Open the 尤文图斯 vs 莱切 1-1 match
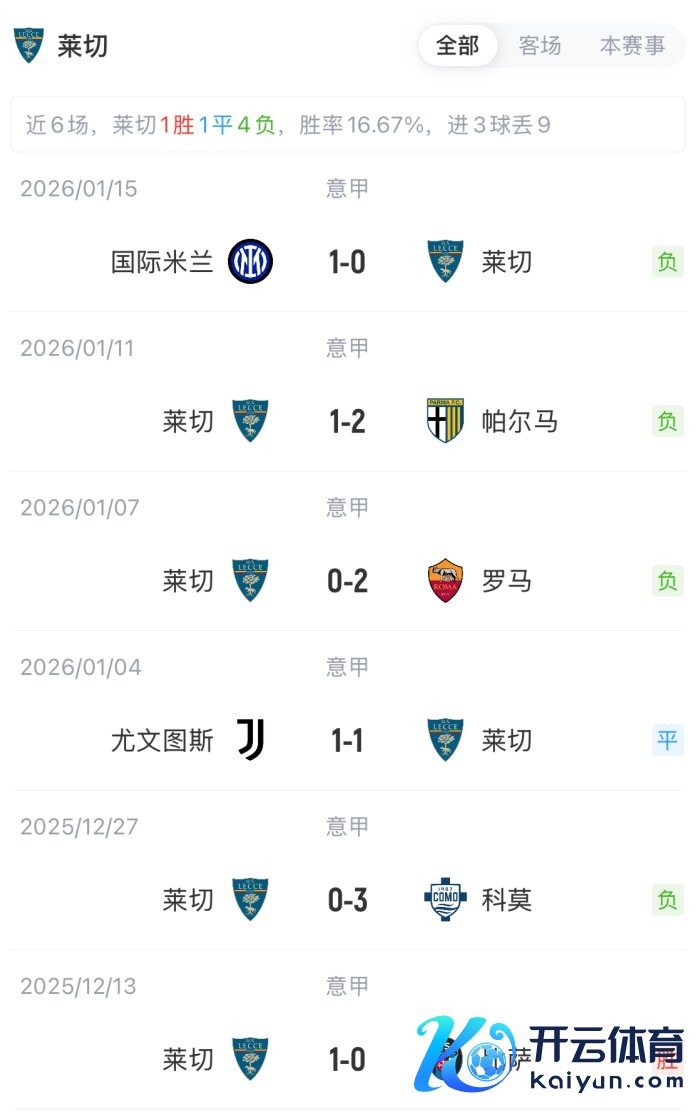The width and height of the screenshot is (699, 1114). (348, 740)
